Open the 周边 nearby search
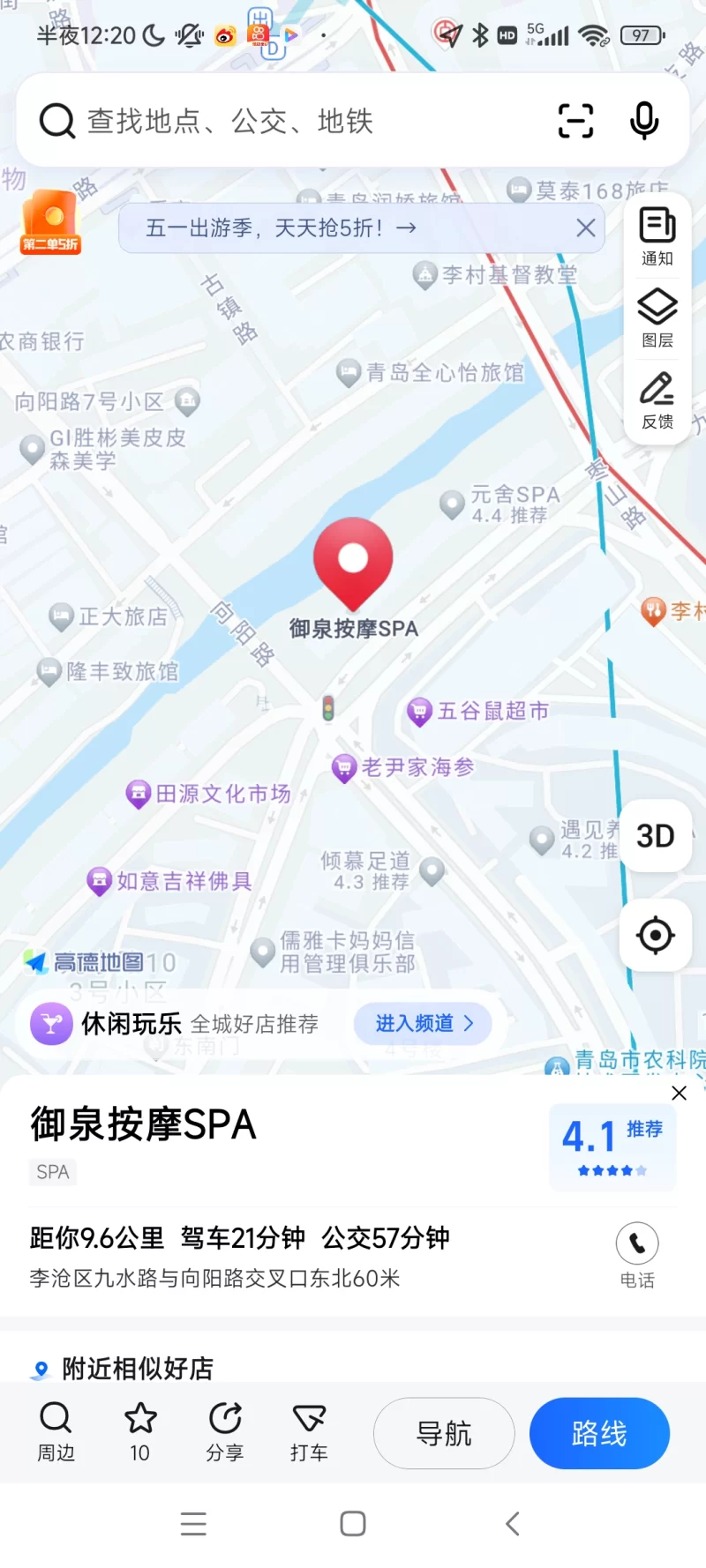 (x=56, y=1432)
